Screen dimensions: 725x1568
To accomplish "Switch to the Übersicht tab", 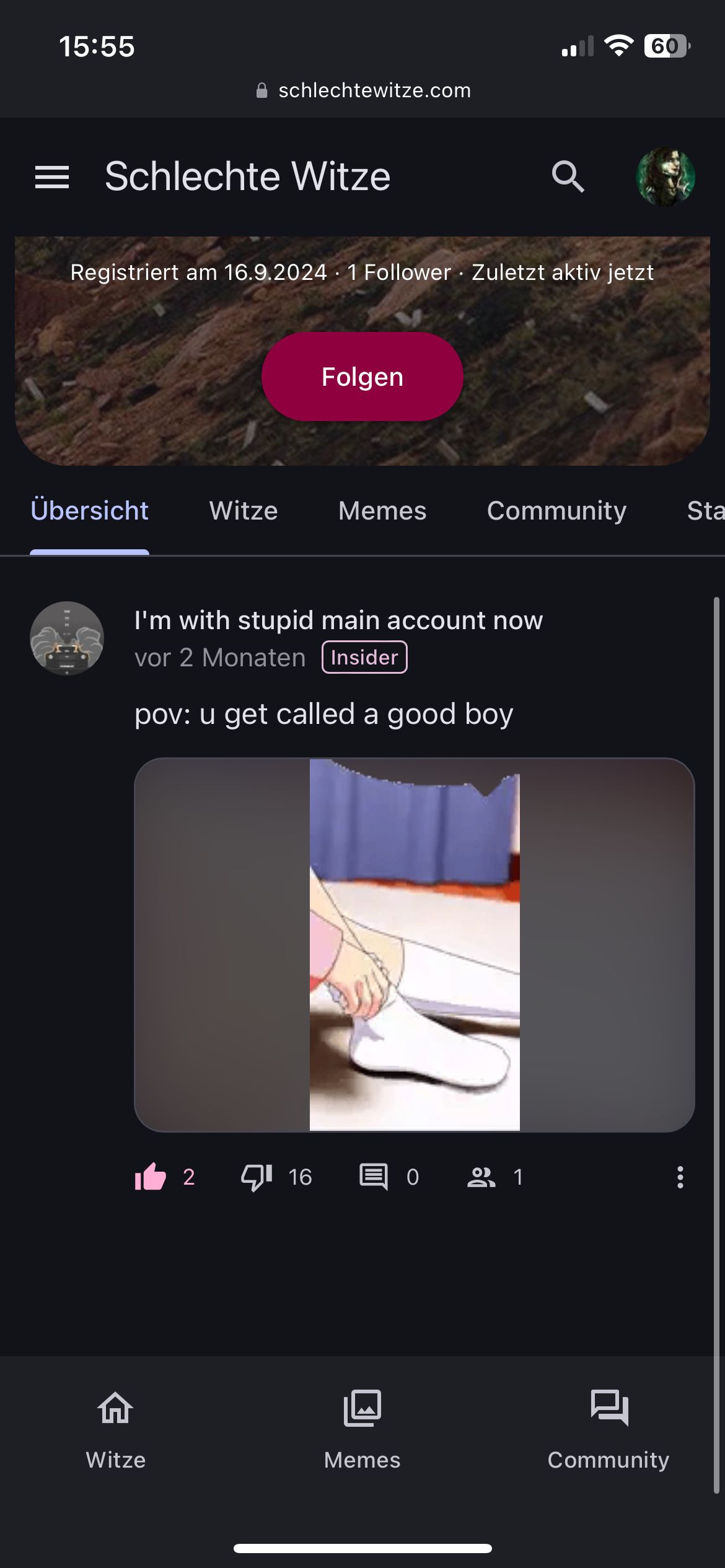I will [x=89, y=511].
